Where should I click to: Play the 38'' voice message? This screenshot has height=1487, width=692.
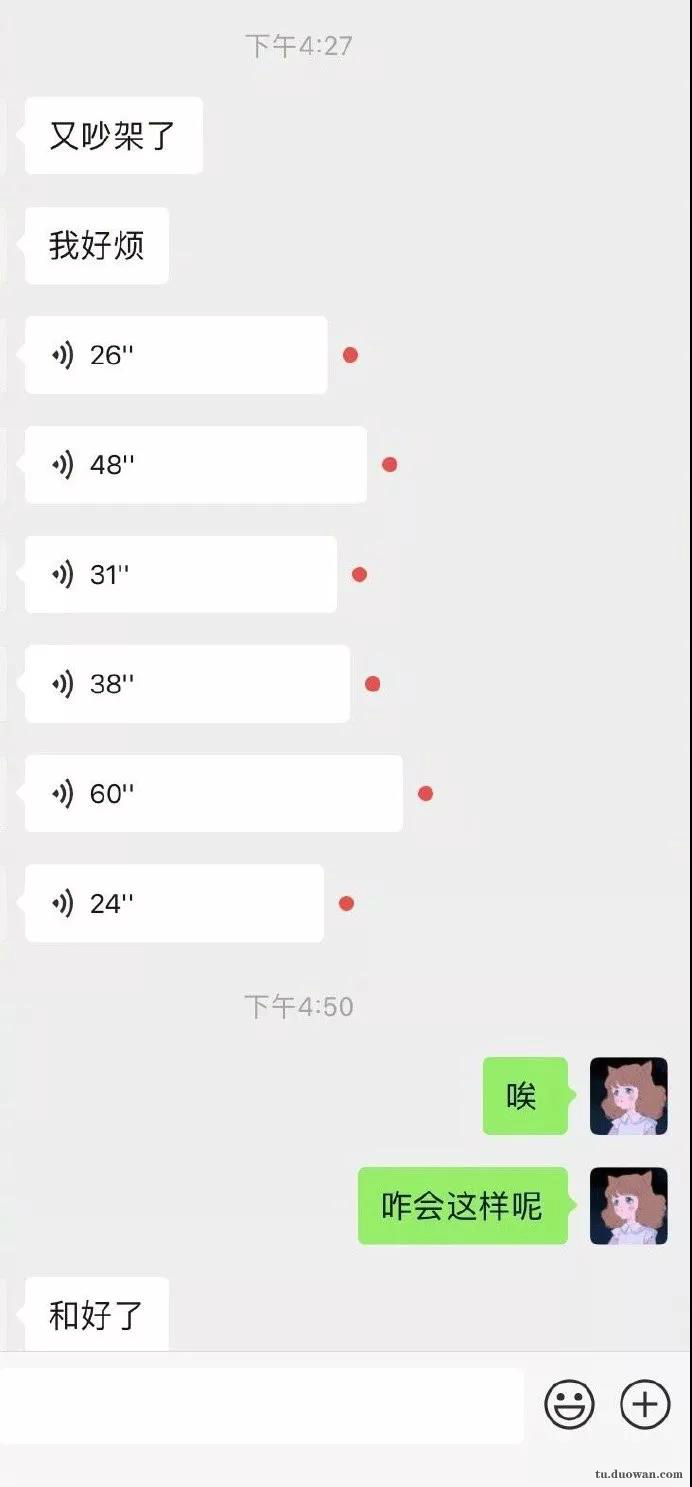(x=187, y=684)
